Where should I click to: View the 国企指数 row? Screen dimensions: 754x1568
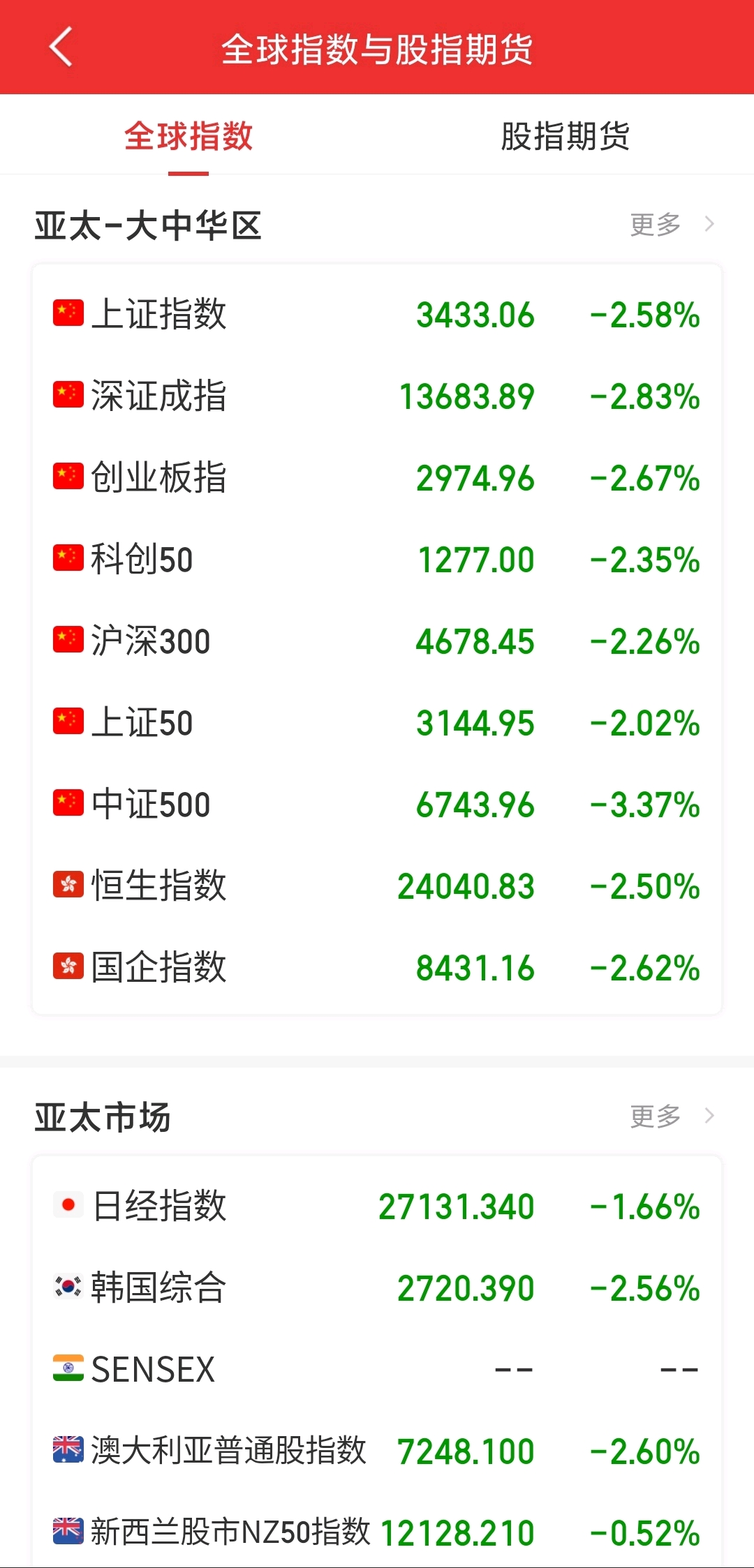(377, 967)
